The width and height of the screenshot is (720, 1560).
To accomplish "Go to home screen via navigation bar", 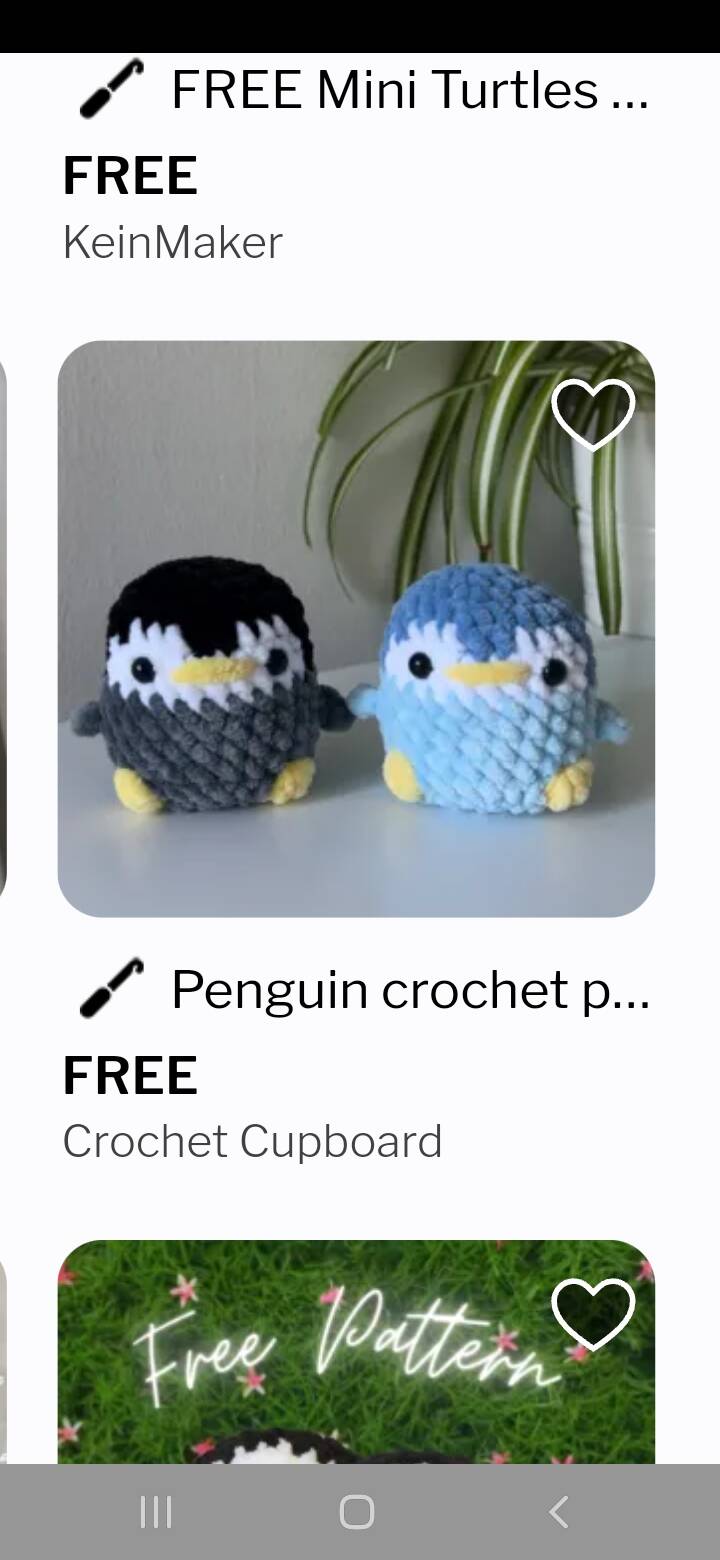I will point(357,1512).
